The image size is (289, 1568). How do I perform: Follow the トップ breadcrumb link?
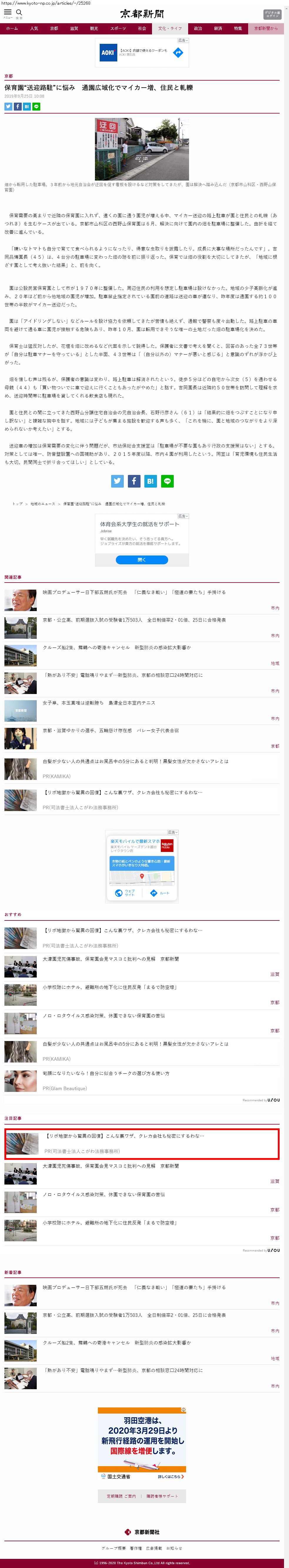(x=18, y=504)
